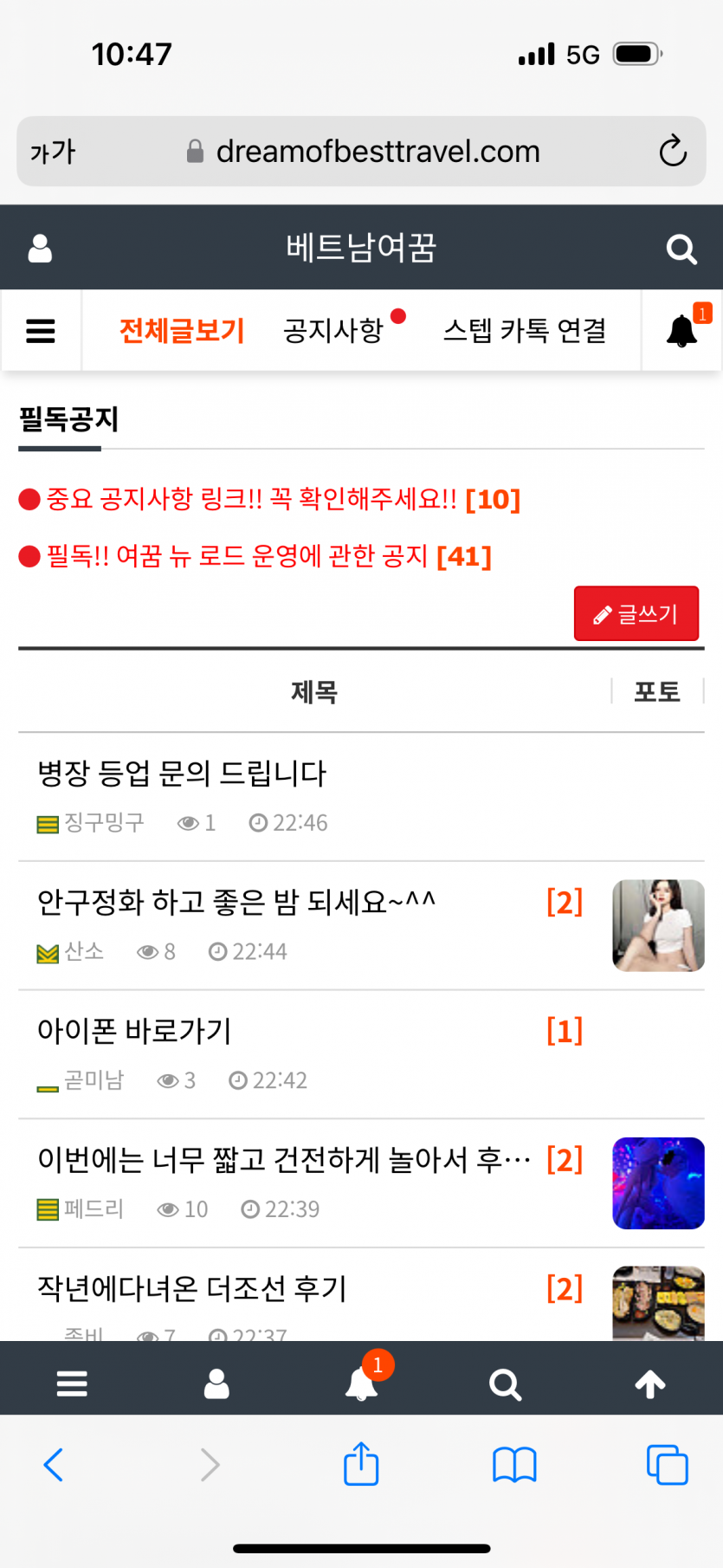Tap the up arrow to return to top
Image resolution: width=723 pixels, height=1568 pixels.
650,1384
